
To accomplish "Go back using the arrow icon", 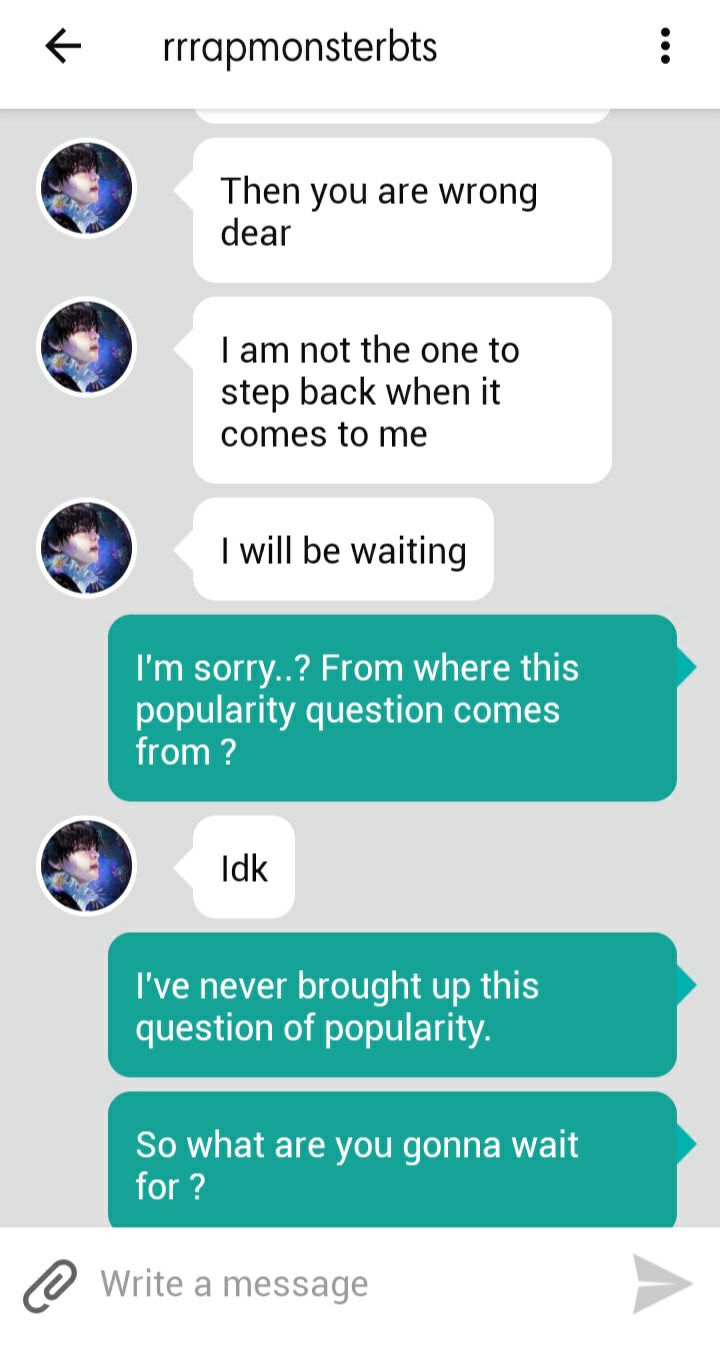I will tap(63, 46).
